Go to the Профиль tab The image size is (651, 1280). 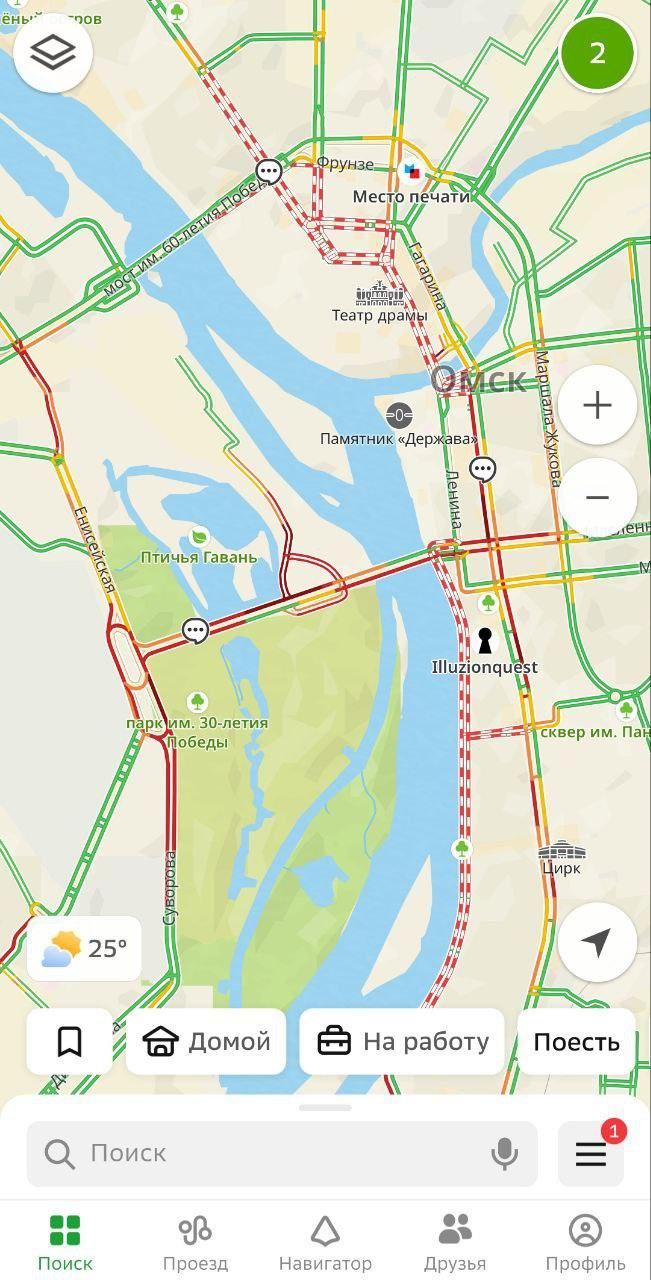pos(585,1243)
